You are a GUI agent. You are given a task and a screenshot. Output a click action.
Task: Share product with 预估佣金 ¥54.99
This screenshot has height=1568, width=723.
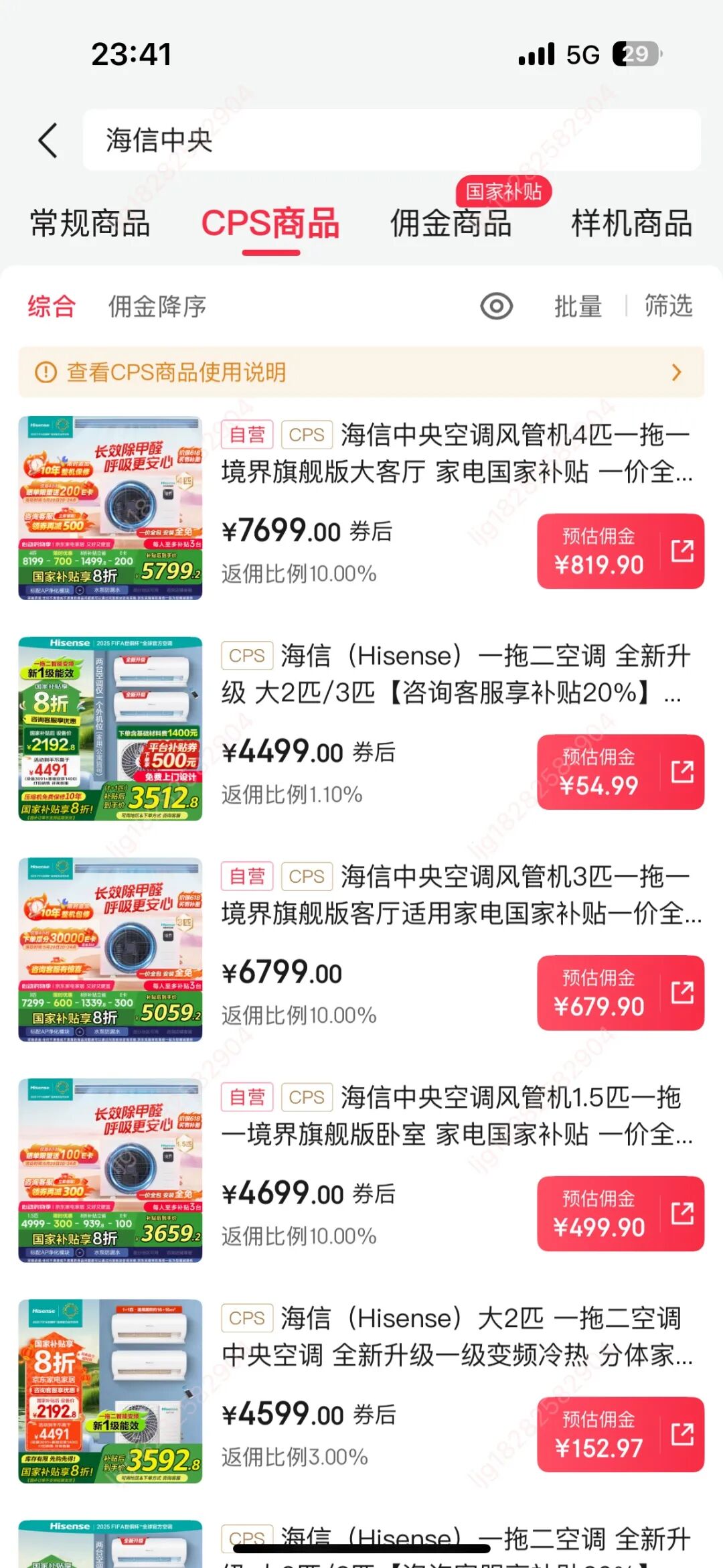tap(620, 772)
